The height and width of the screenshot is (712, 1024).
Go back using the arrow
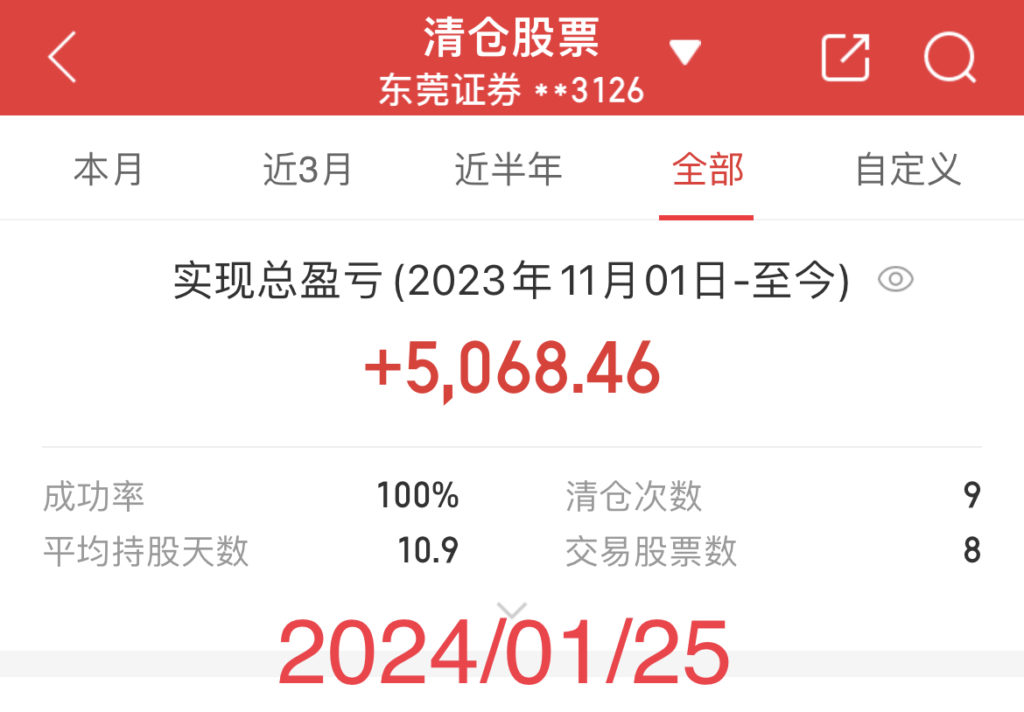(62, 57)
